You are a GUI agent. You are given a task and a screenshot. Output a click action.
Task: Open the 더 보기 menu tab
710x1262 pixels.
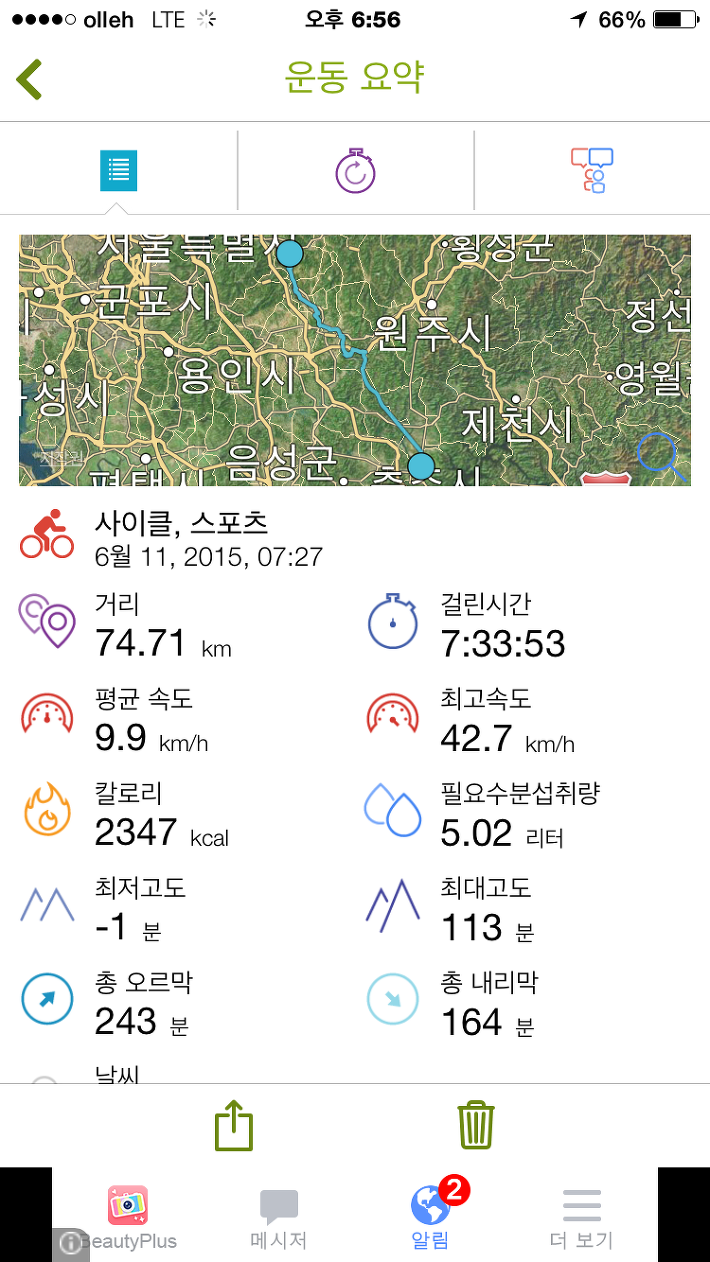pyautogui.click(x=581, y=1219)
